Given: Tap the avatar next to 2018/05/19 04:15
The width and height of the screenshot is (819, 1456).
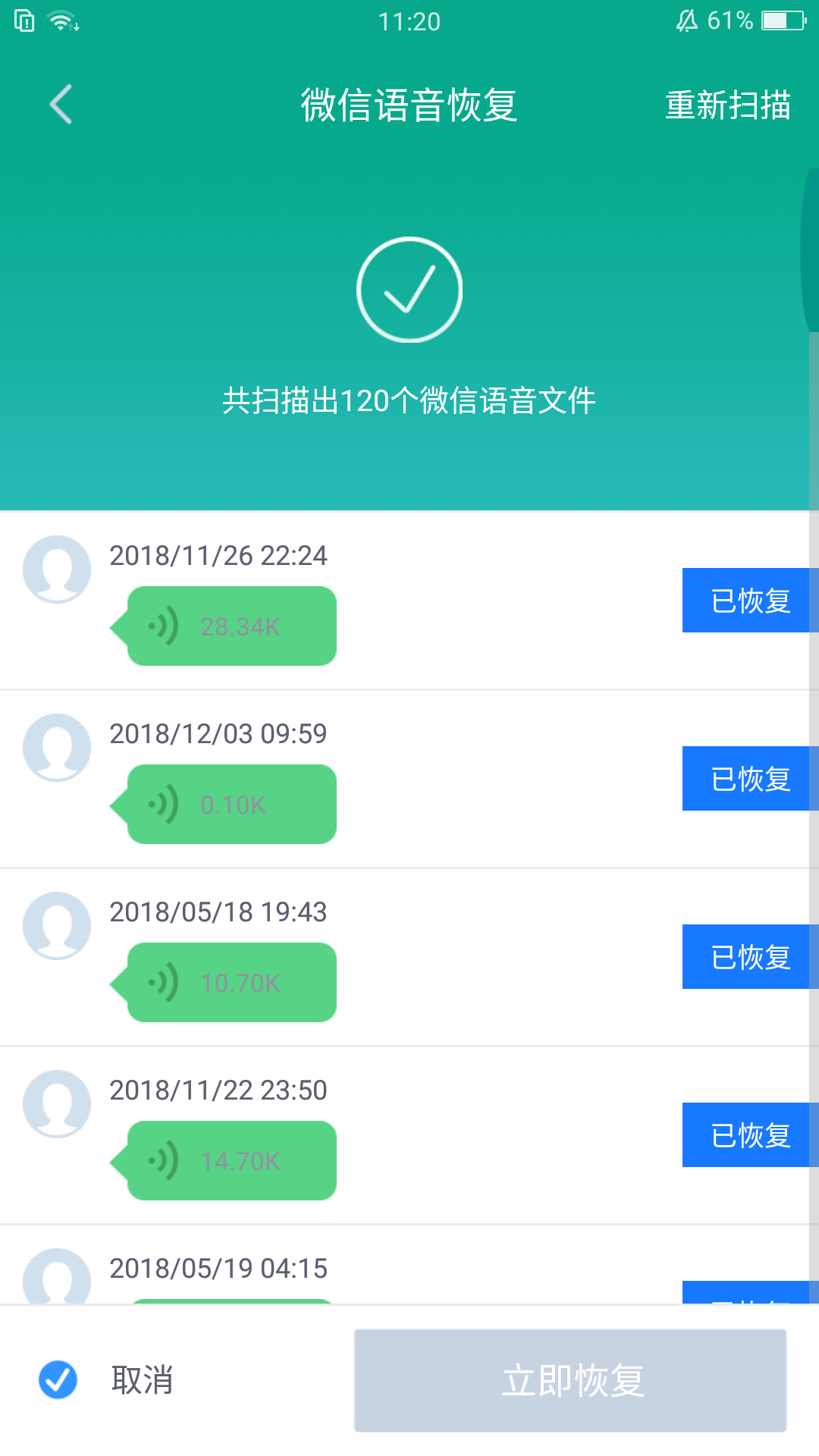Looking at the screenshot, I should pos(58,1282).
